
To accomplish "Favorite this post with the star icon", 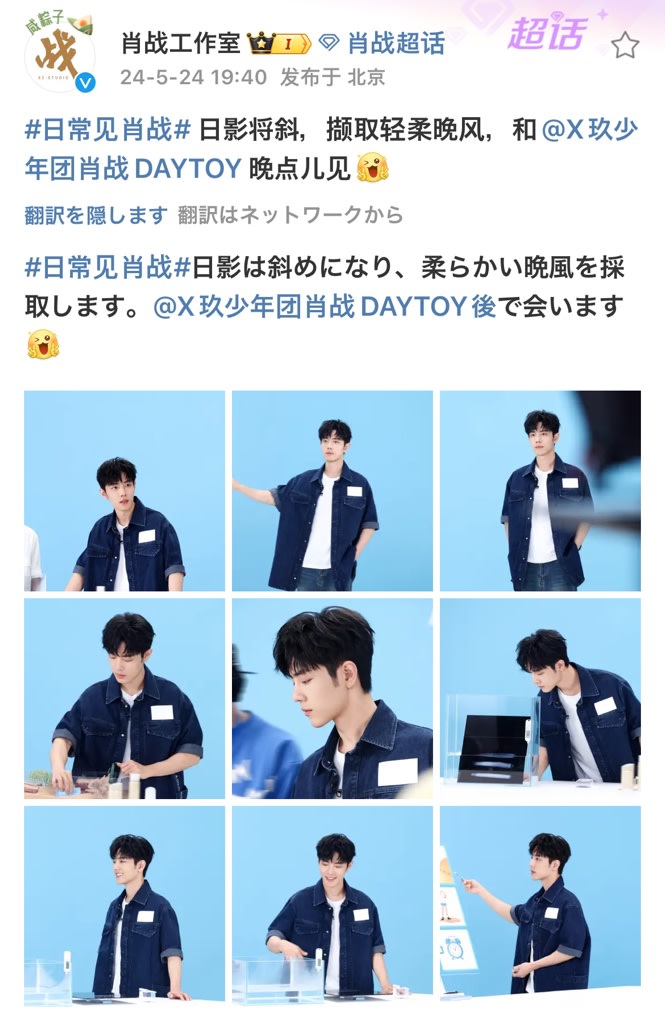I will coord(625,45).
